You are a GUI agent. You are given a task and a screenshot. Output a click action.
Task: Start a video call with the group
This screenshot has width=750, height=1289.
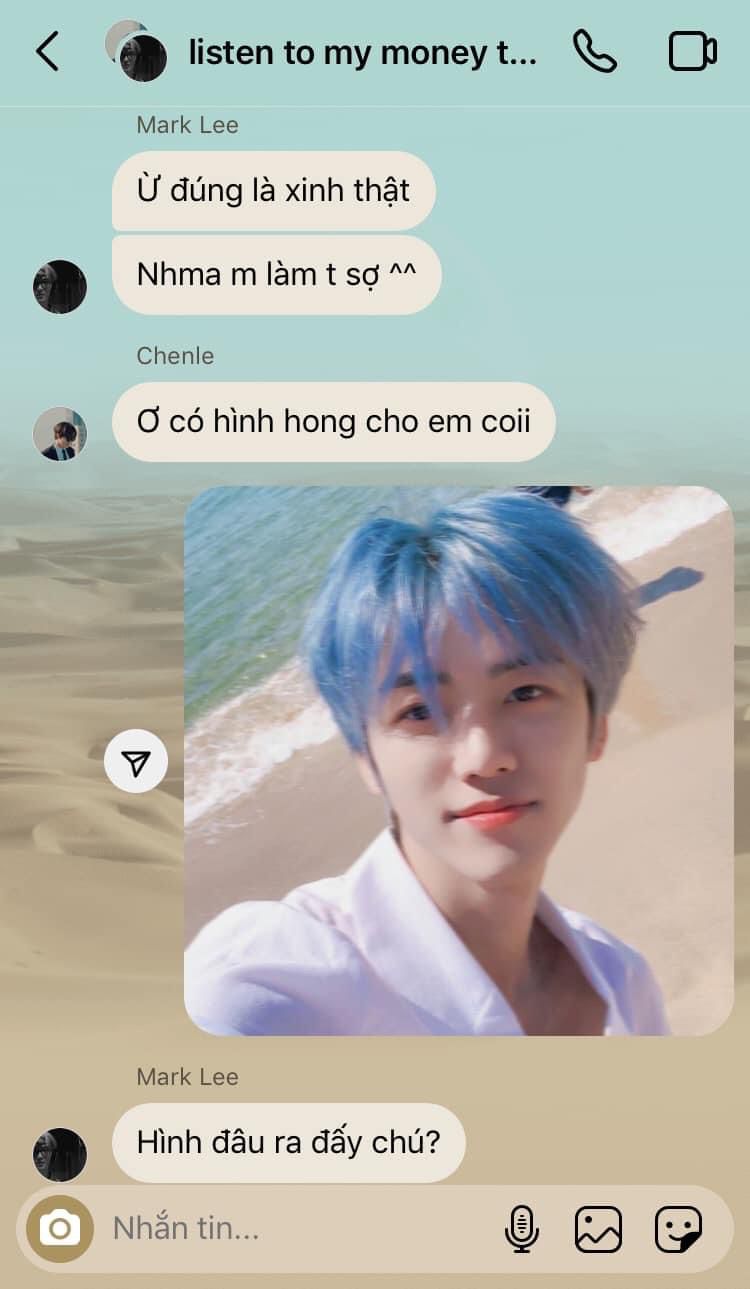click(x=692, y=52)
